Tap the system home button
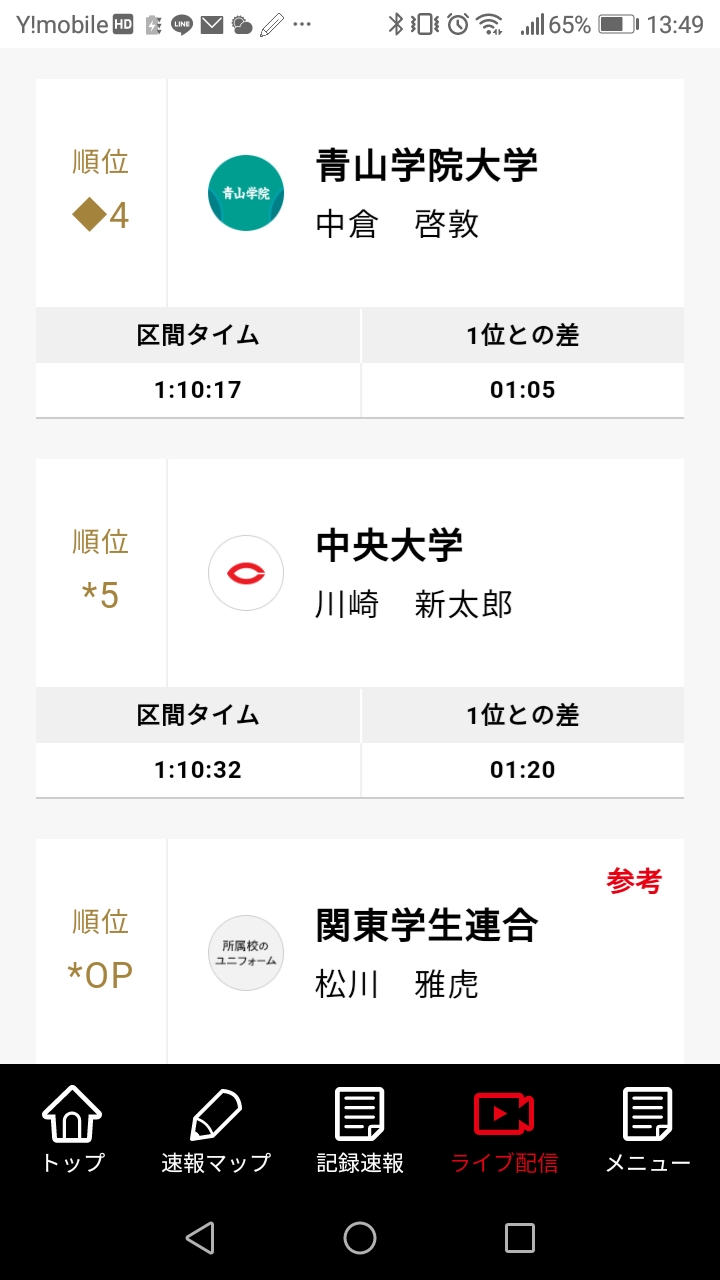Image resolution: width=720 pixels, height=1280 pixels. click(x=360, y=1238)
